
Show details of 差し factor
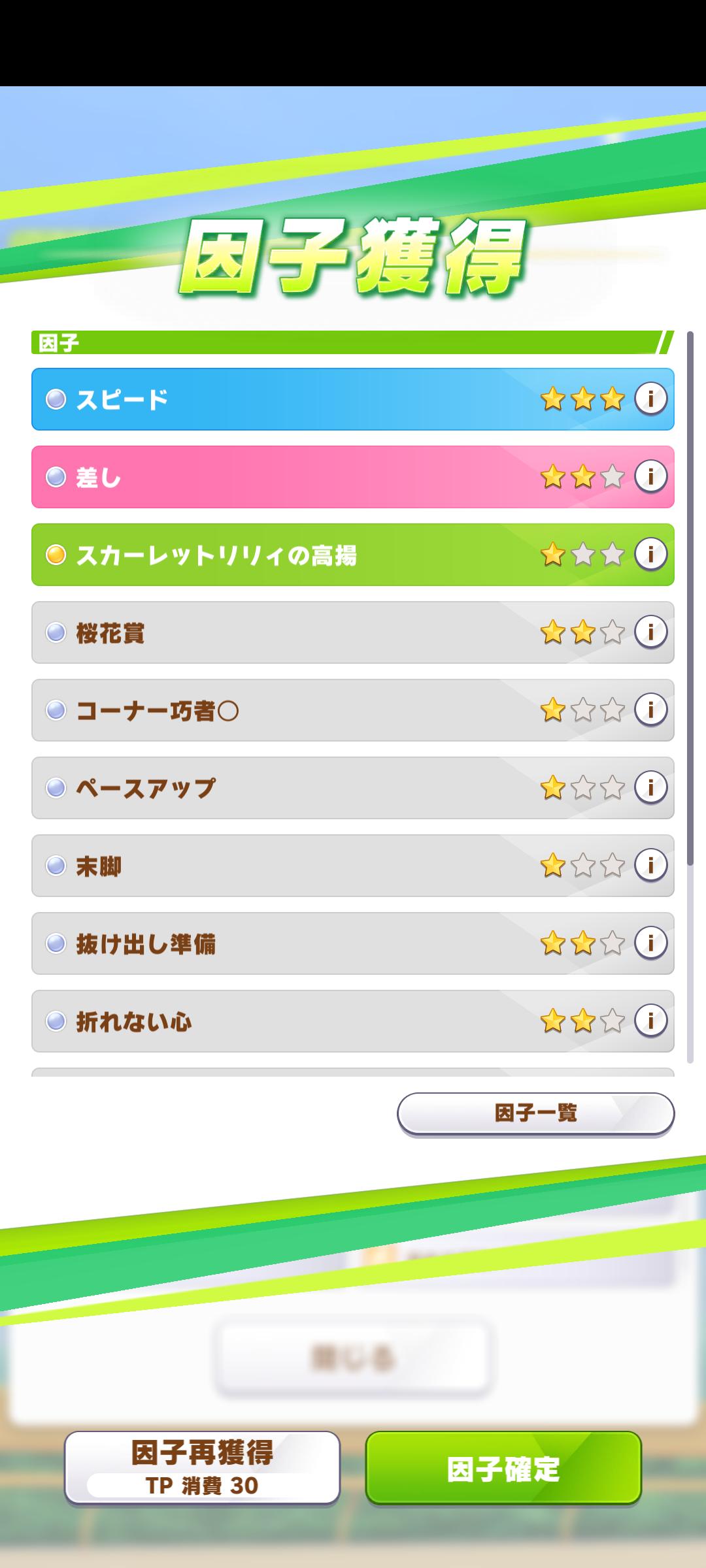point(650,476)
